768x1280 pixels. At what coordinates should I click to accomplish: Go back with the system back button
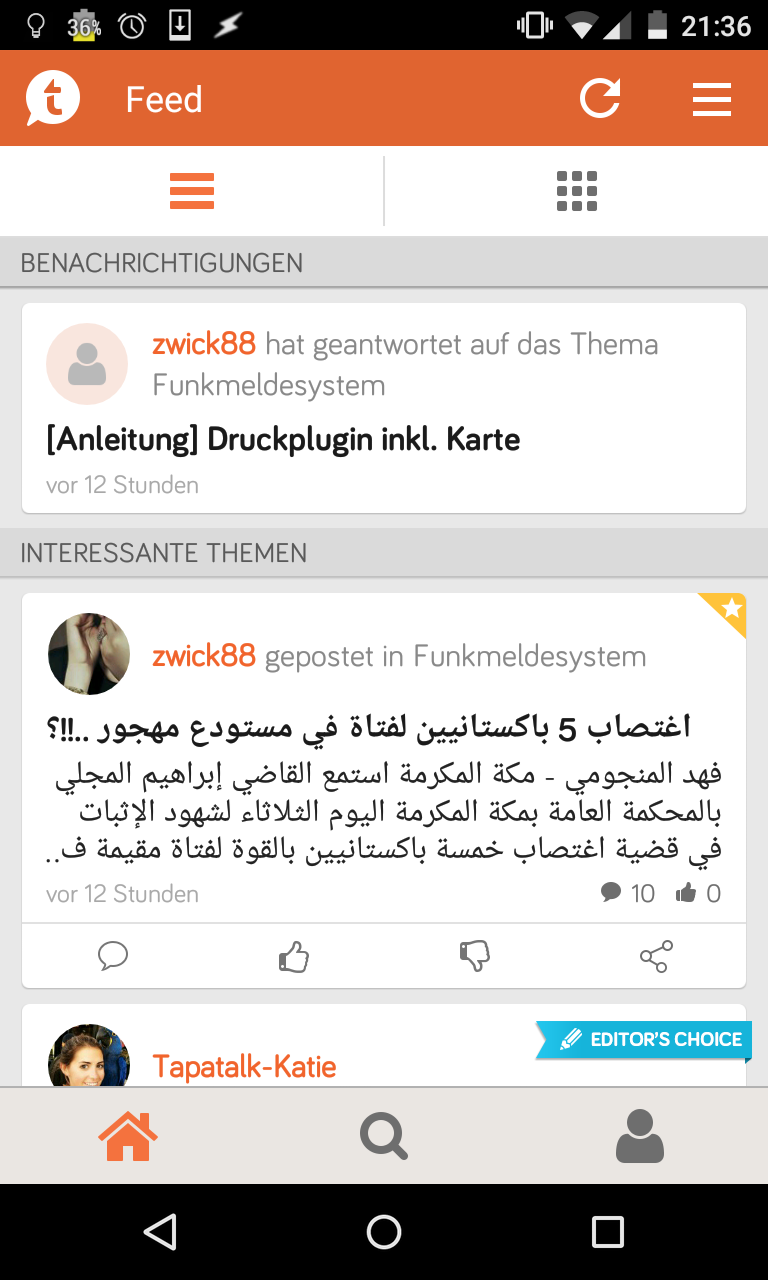[x=160, y=1232]
